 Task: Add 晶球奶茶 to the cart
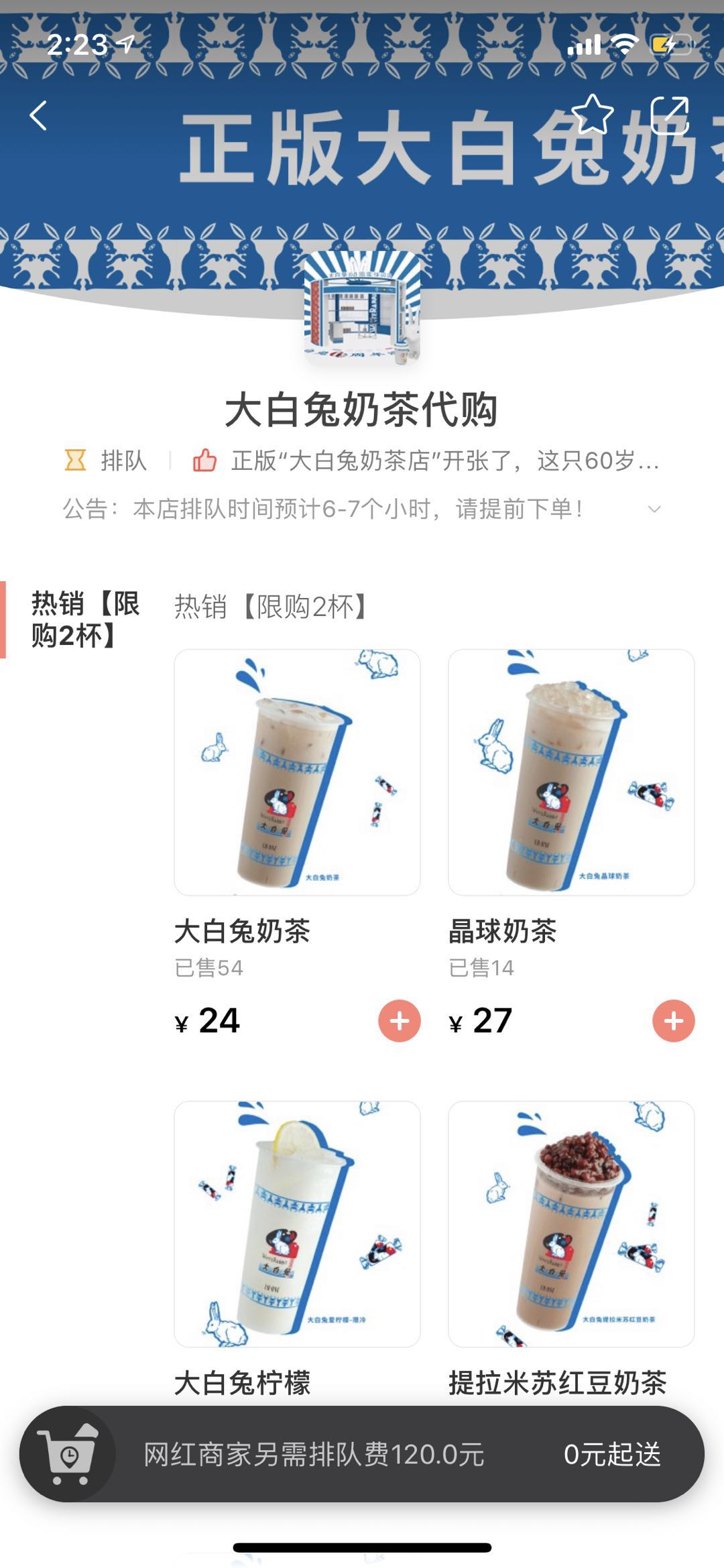click(x=673, y=1021)
